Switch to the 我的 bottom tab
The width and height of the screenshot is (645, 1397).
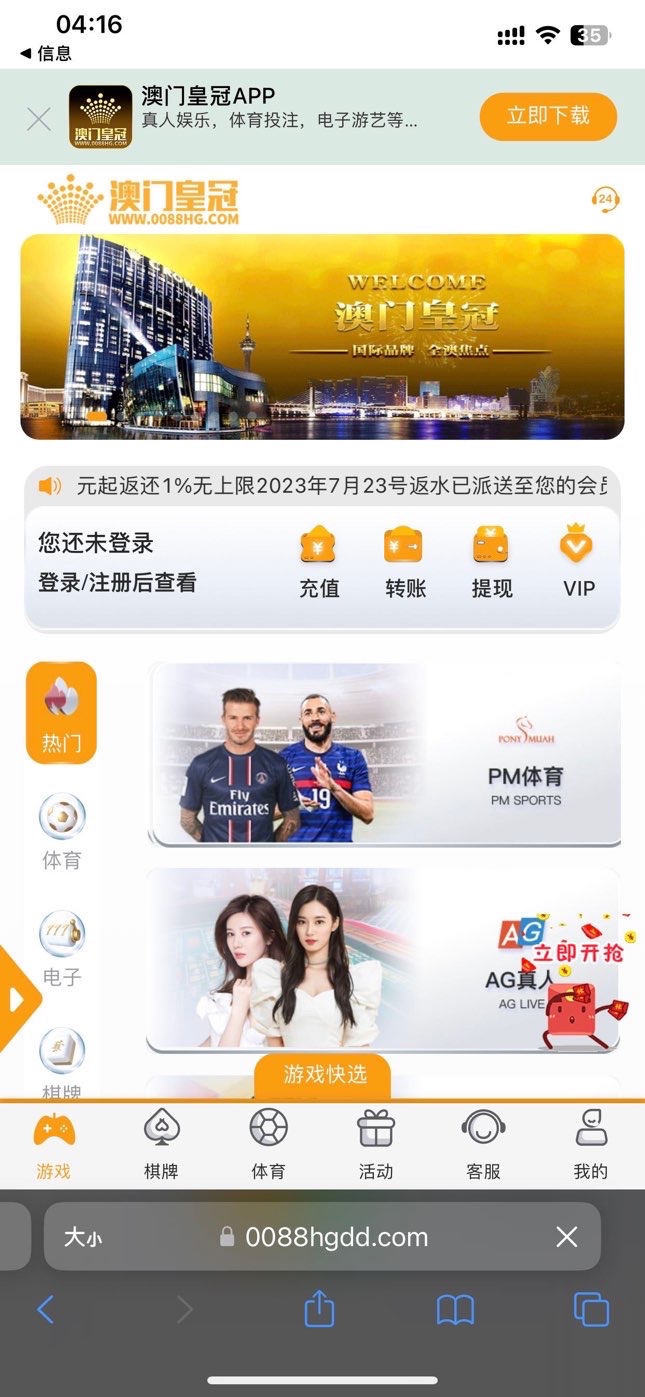pyautogui.click(x=590, y=1145)
